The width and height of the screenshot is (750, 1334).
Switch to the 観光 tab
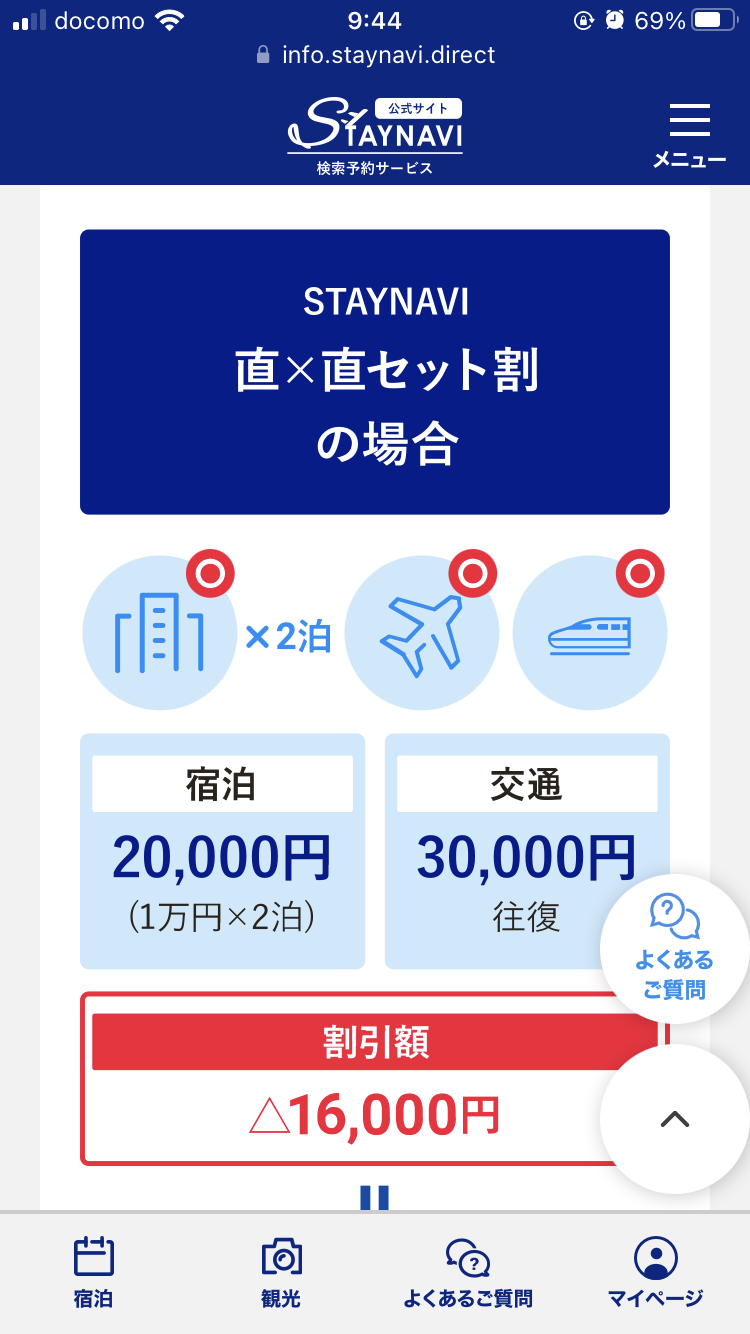281,1272
